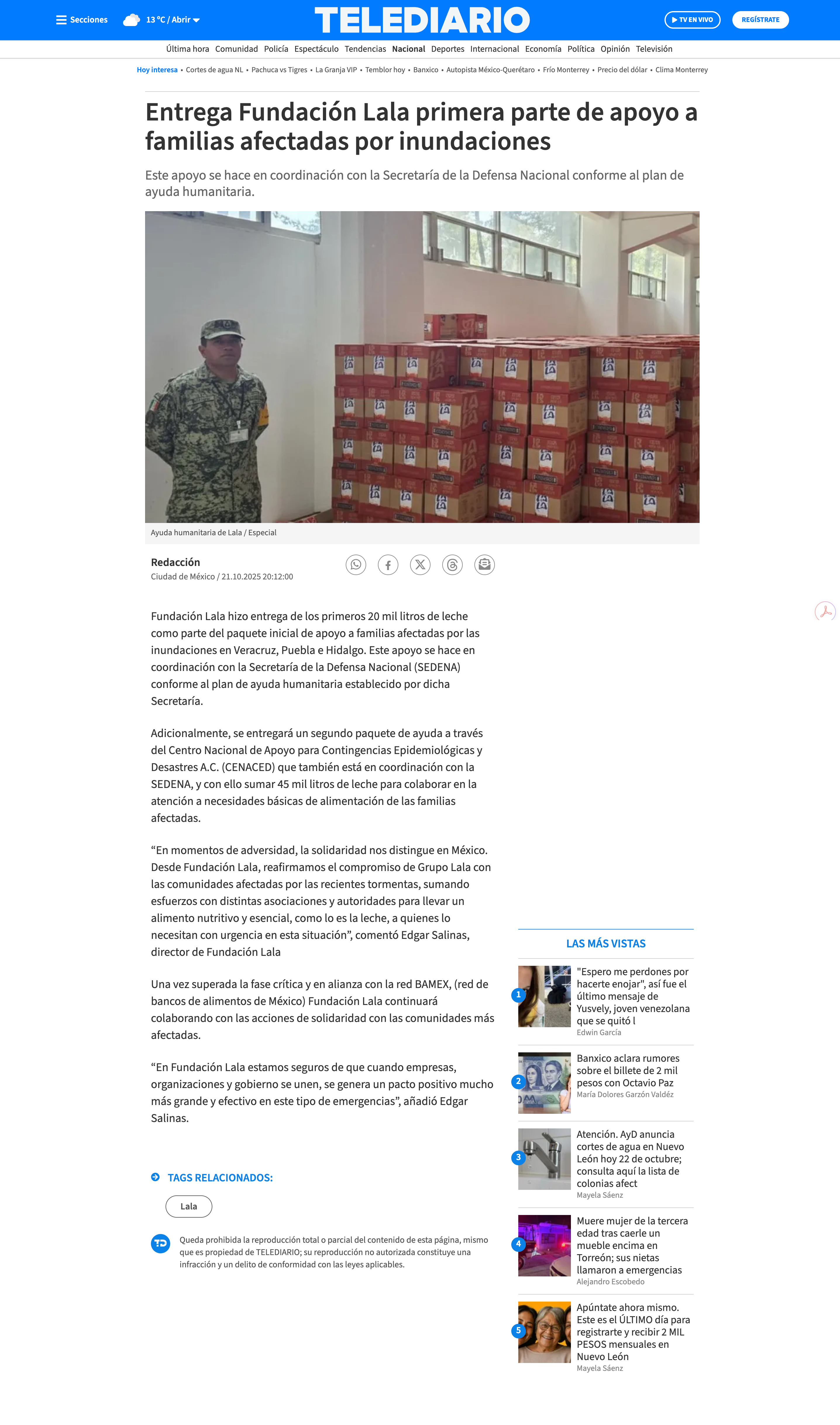Viewport: 840px width, 1425px height.
Task: Tap the REGÍSTRATE button
Action: click(760, 20)
